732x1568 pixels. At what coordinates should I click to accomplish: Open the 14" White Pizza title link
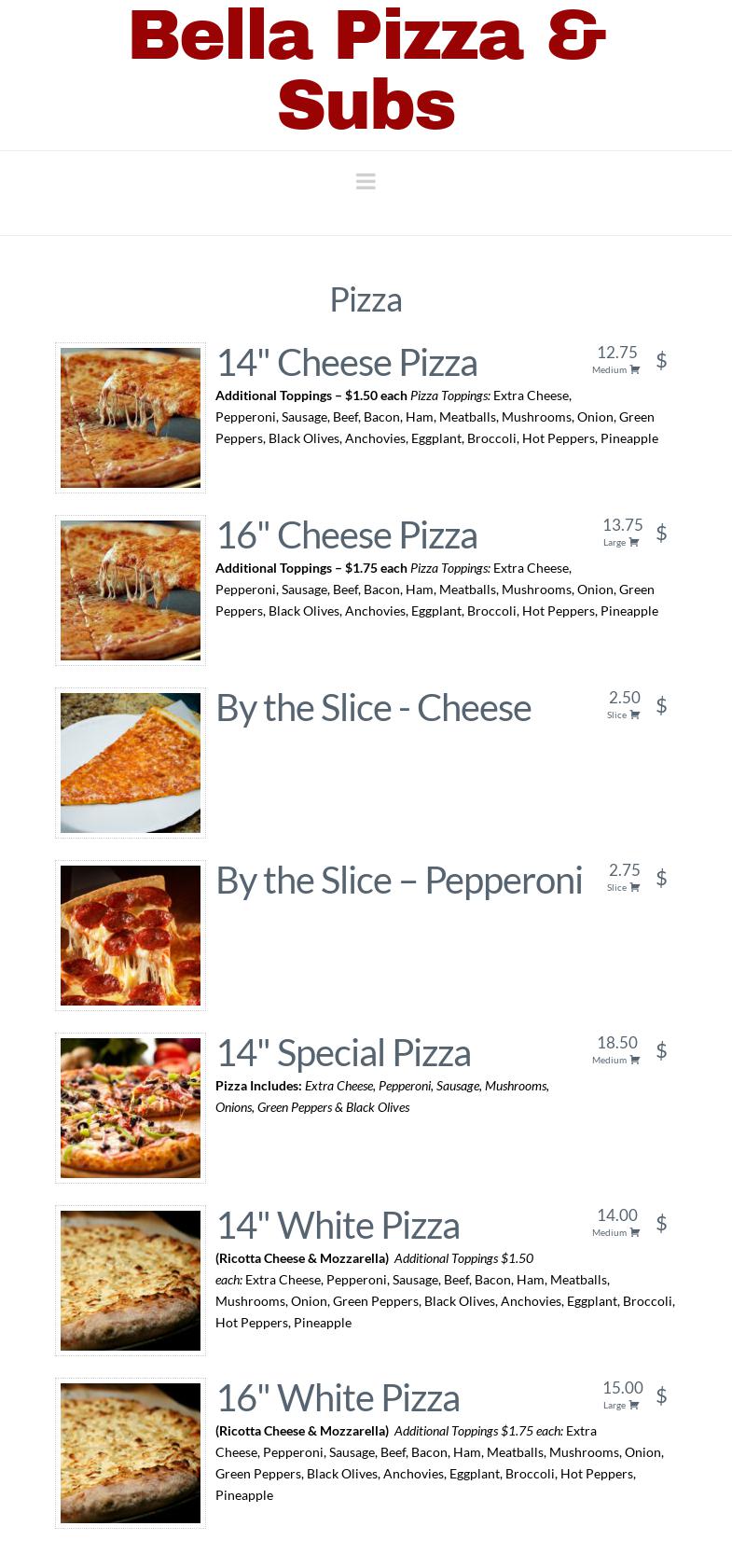pos(338,1226)
